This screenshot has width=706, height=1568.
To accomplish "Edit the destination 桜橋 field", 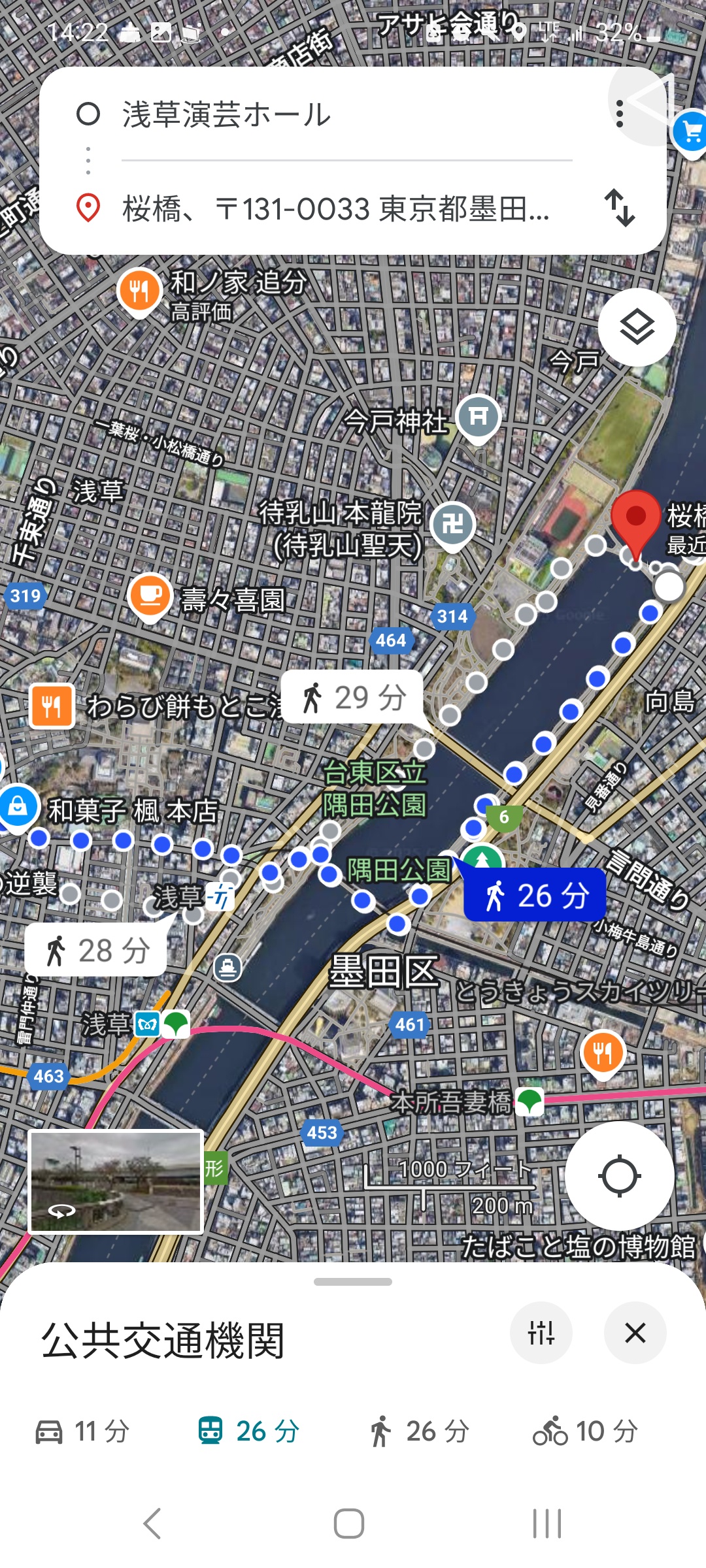I will (346, 209).
